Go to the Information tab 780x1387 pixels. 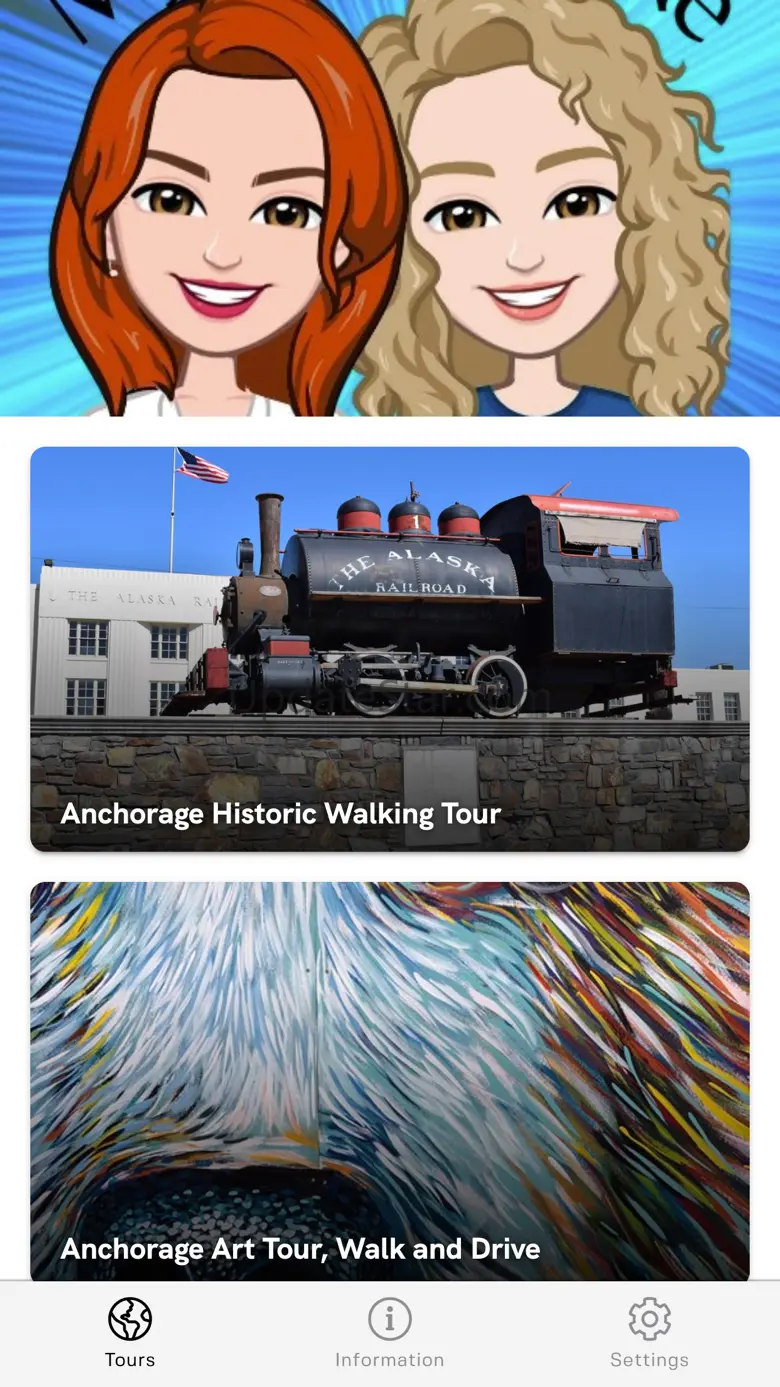pyautogui.click(x=389, y=1333)
